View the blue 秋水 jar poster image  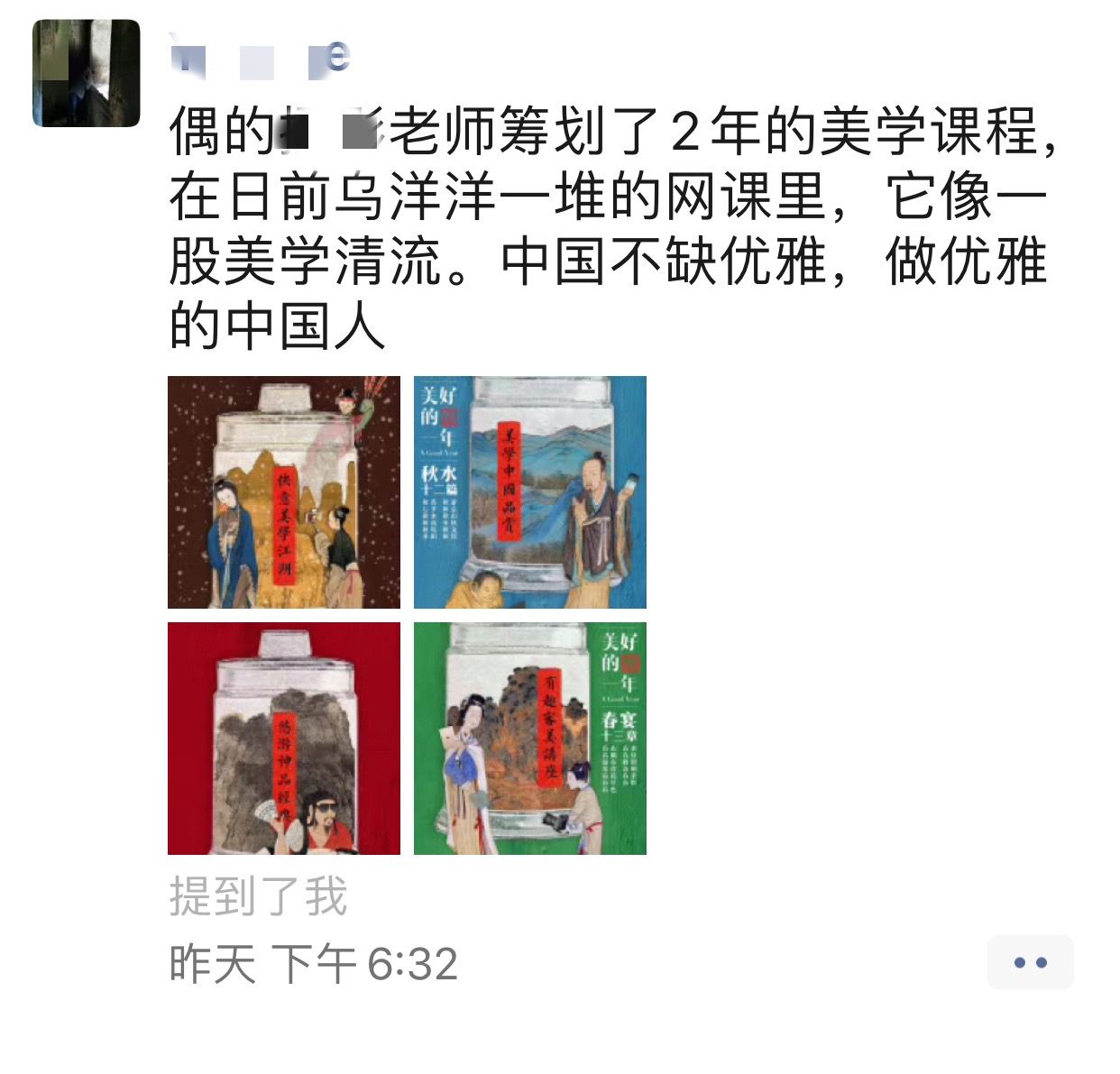(530, 492)
